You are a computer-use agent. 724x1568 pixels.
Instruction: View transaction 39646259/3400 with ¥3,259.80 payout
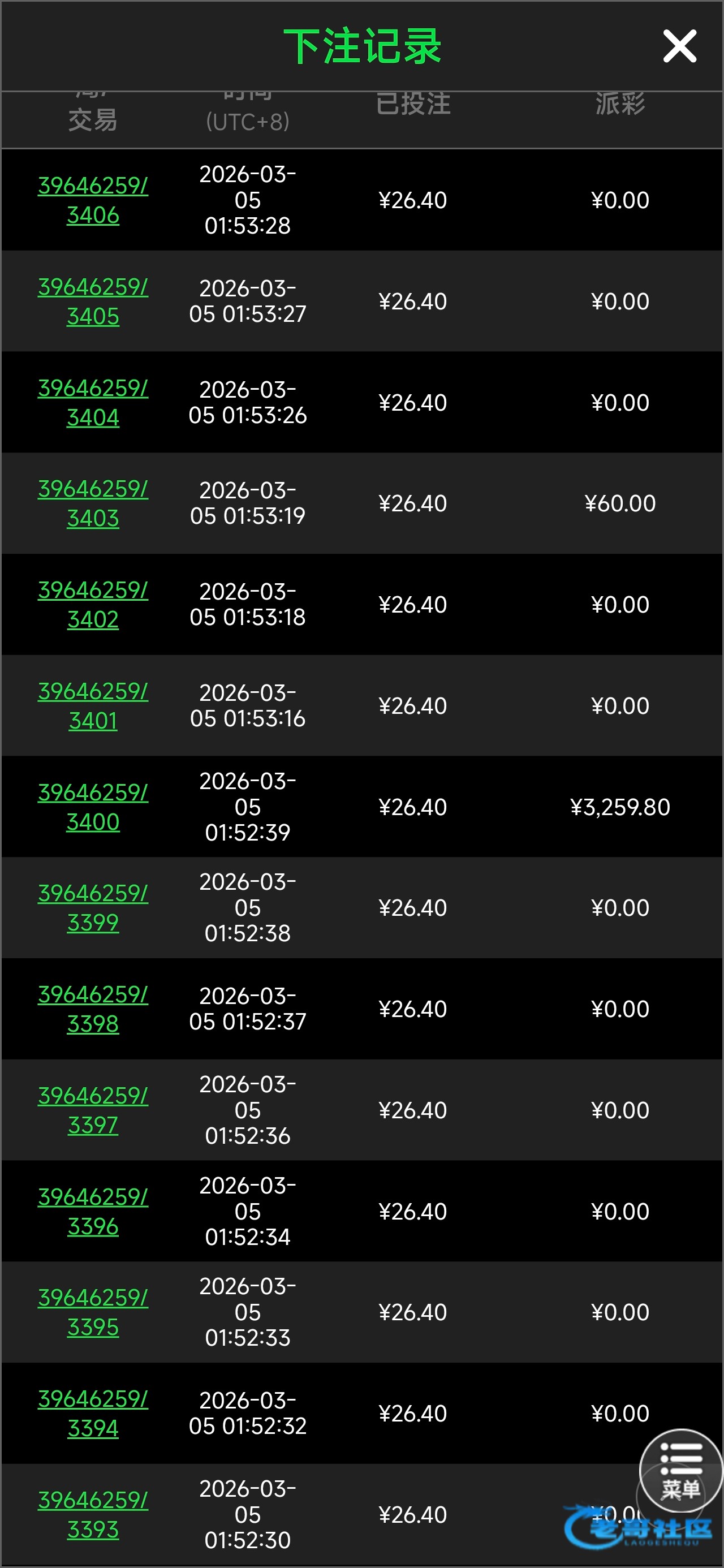93,807
